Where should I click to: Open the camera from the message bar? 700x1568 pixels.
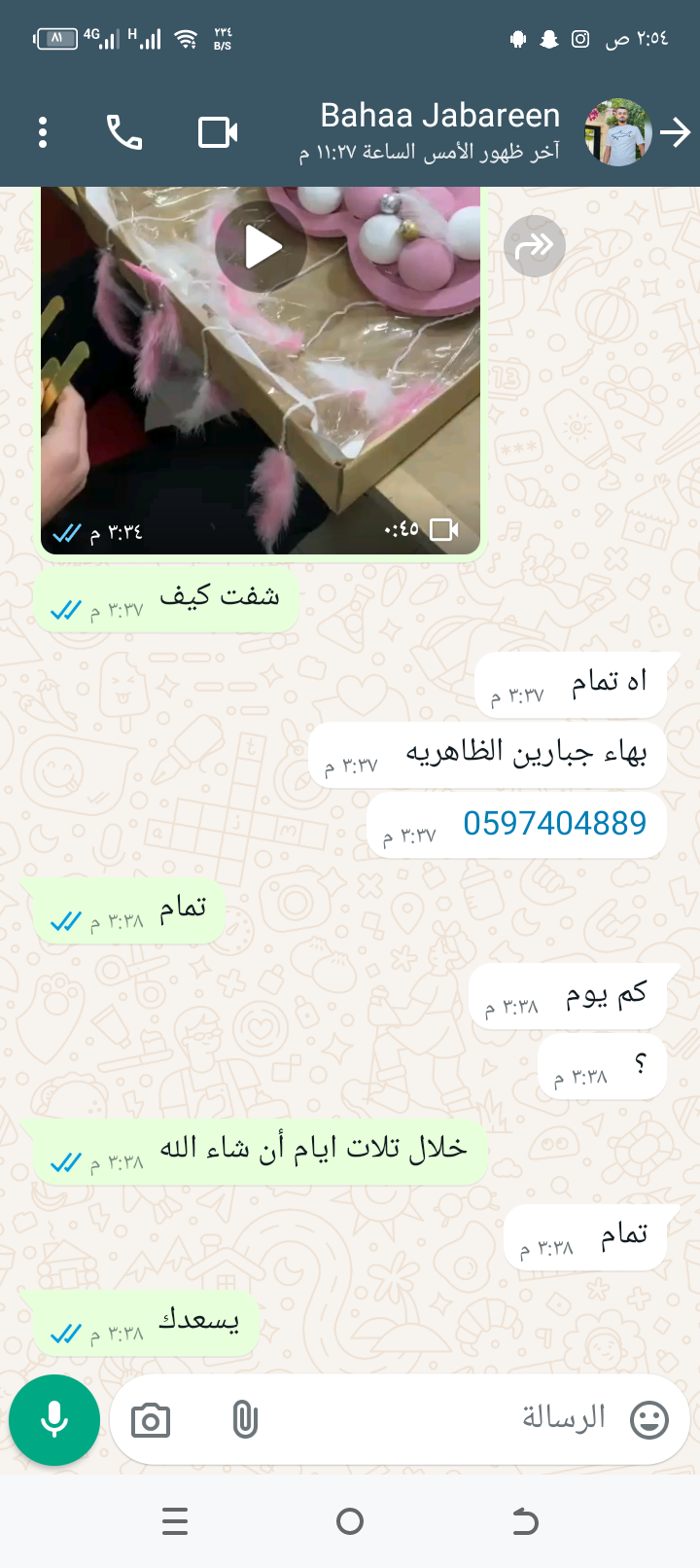tap(151, 1421)
